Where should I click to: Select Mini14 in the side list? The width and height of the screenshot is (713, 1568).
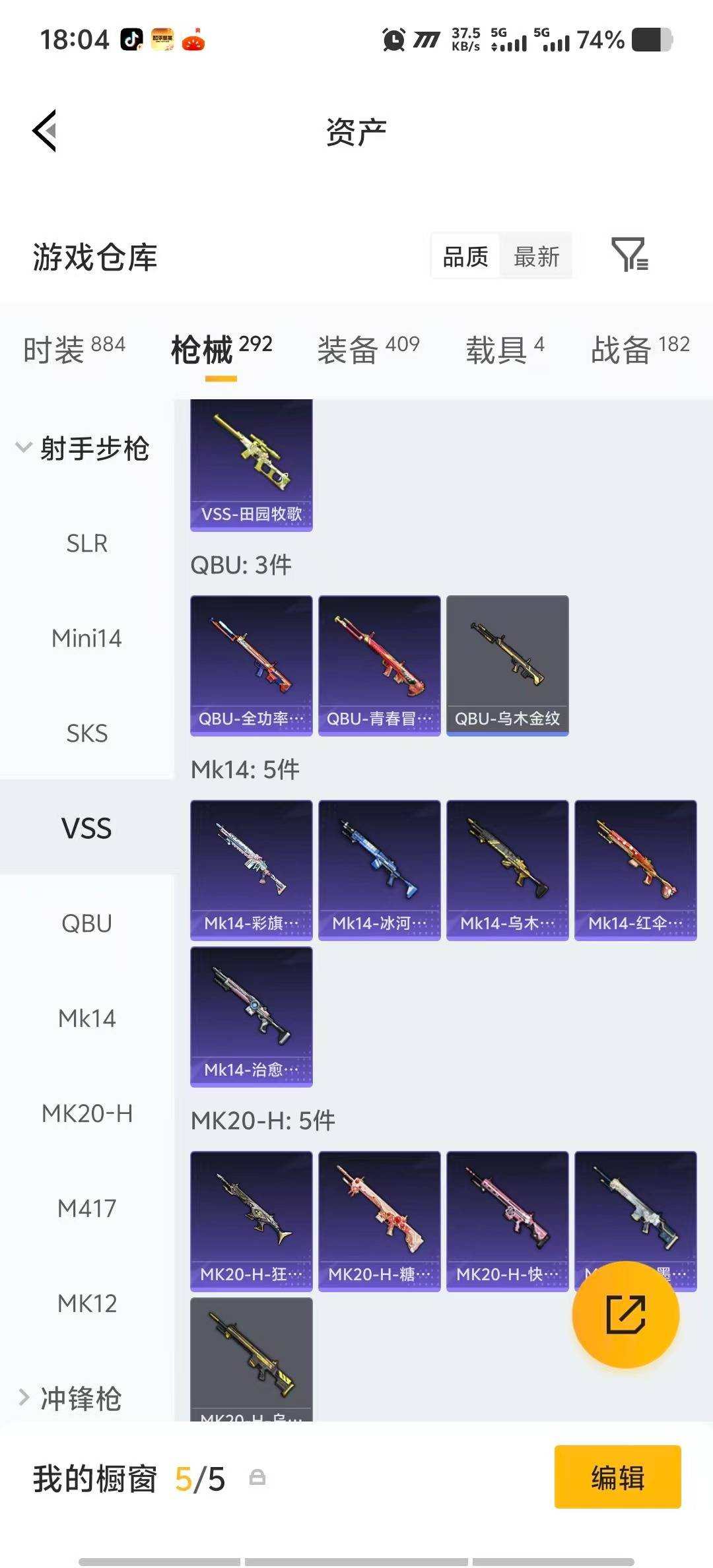coord(86,638)
